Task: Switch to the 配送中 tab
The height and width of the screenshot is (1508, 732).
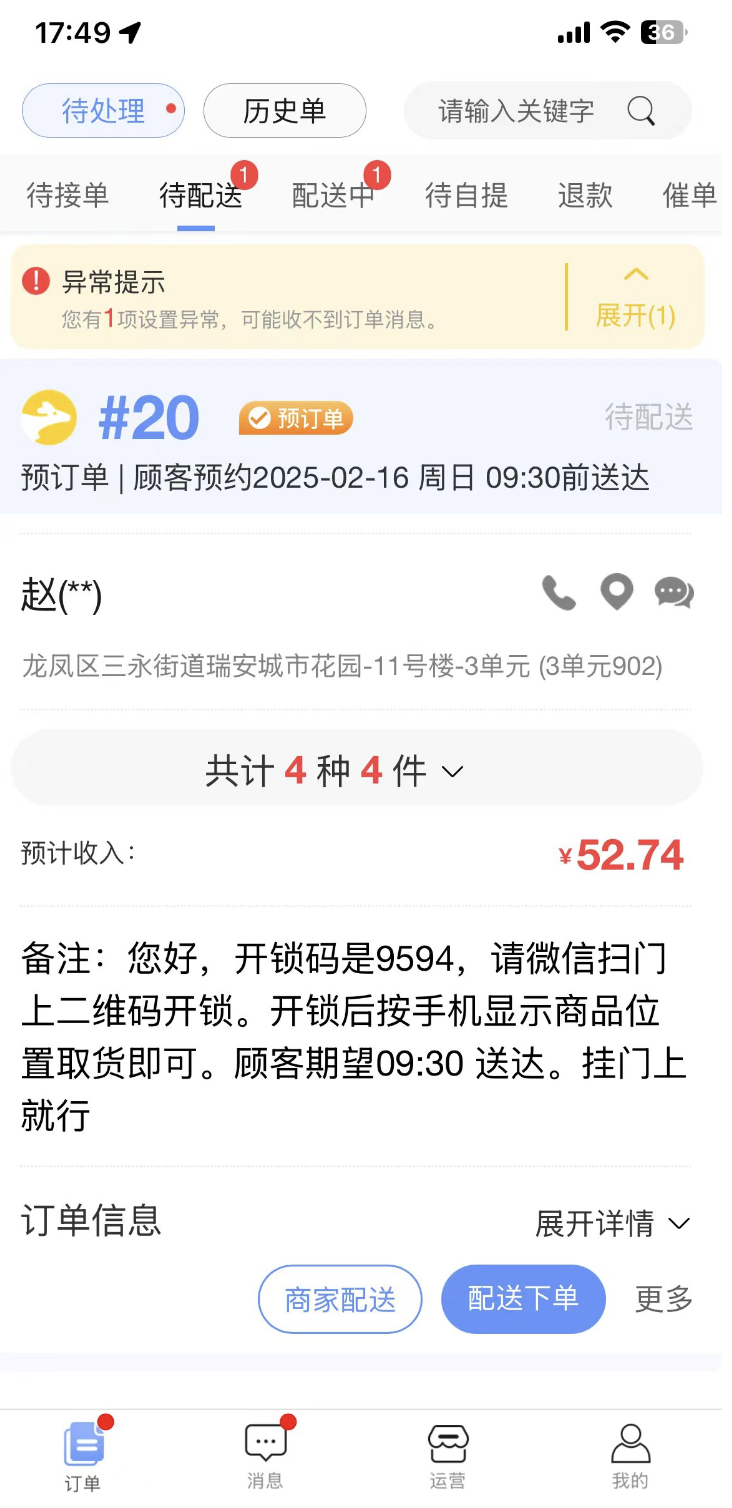Action: [334, 195]
